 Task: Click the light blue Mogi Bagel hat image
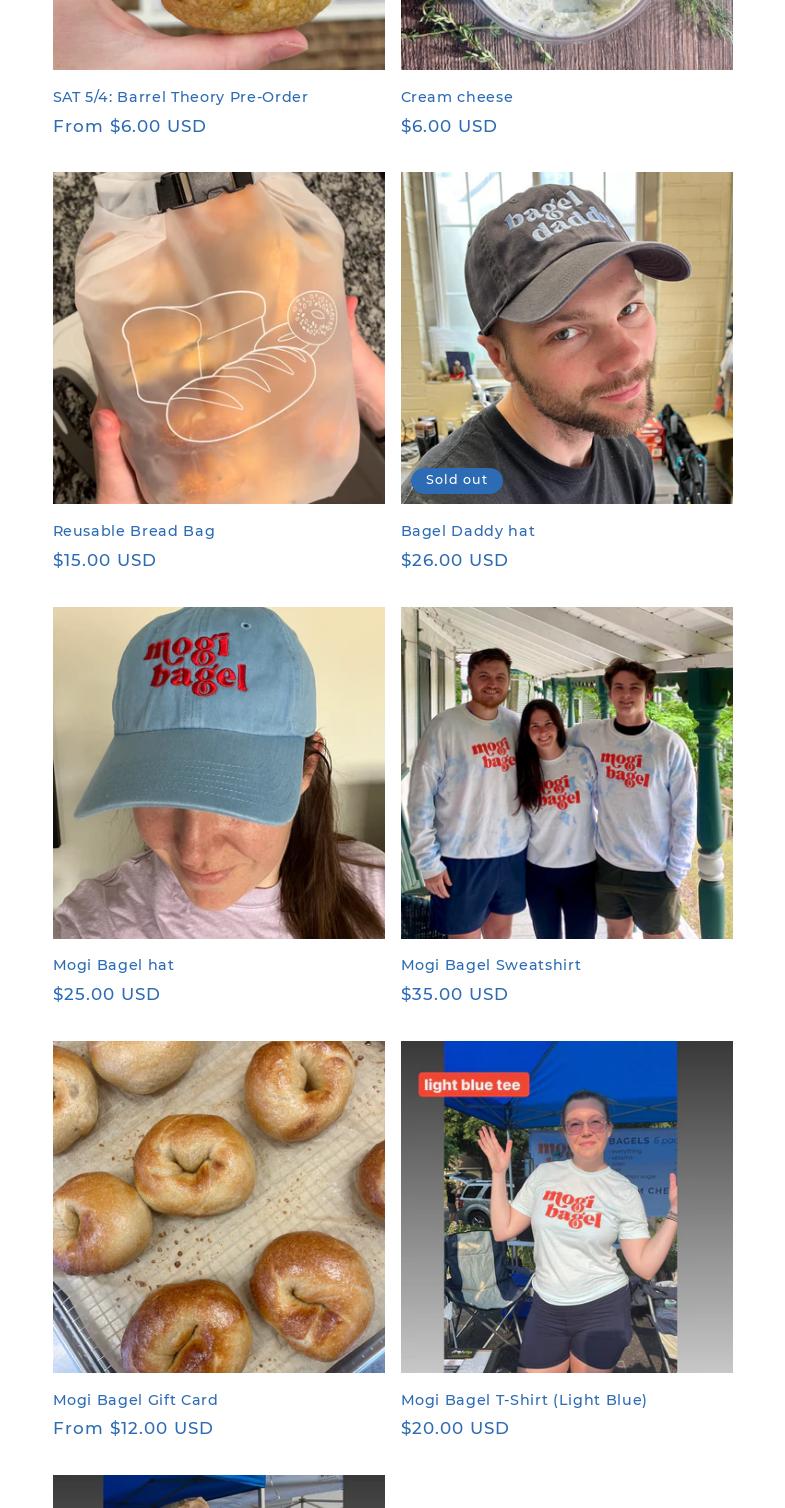(x=218, y=772)
